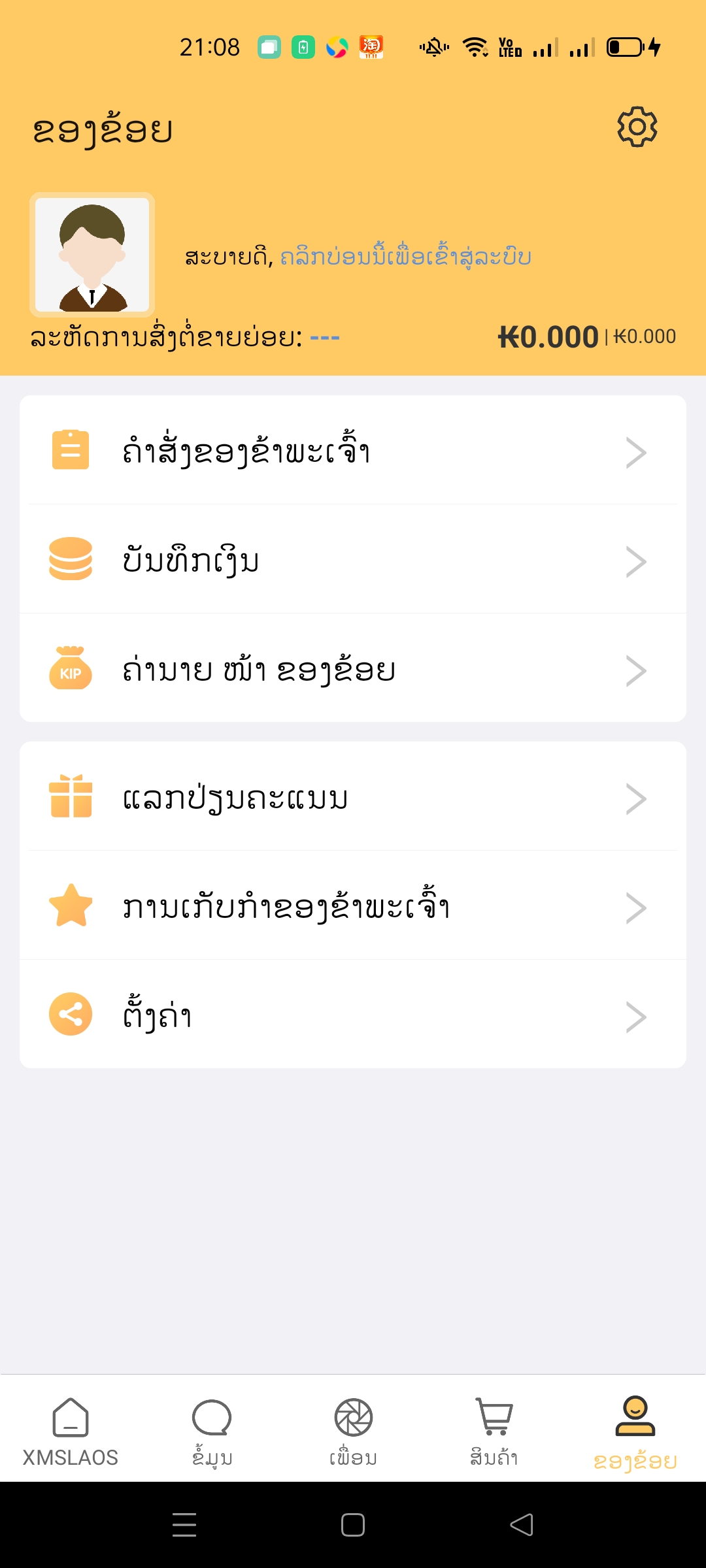Open the 'ຕັ້ງຄ່າ' row with share icon
Screen dimensions: 706x1568
(353, 1015)
